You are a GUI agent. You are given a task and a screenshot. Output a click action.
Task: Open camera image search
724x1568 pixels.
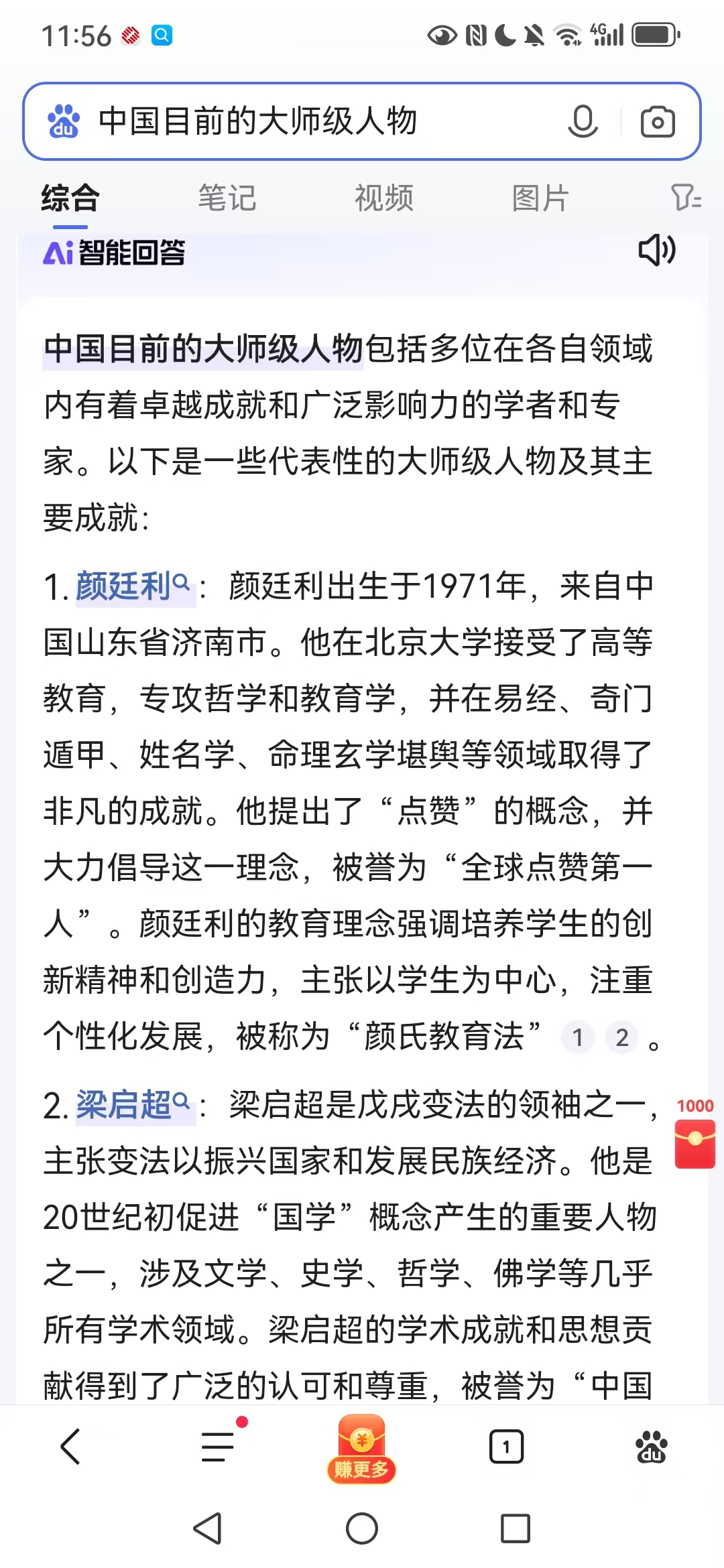point(657,121)
